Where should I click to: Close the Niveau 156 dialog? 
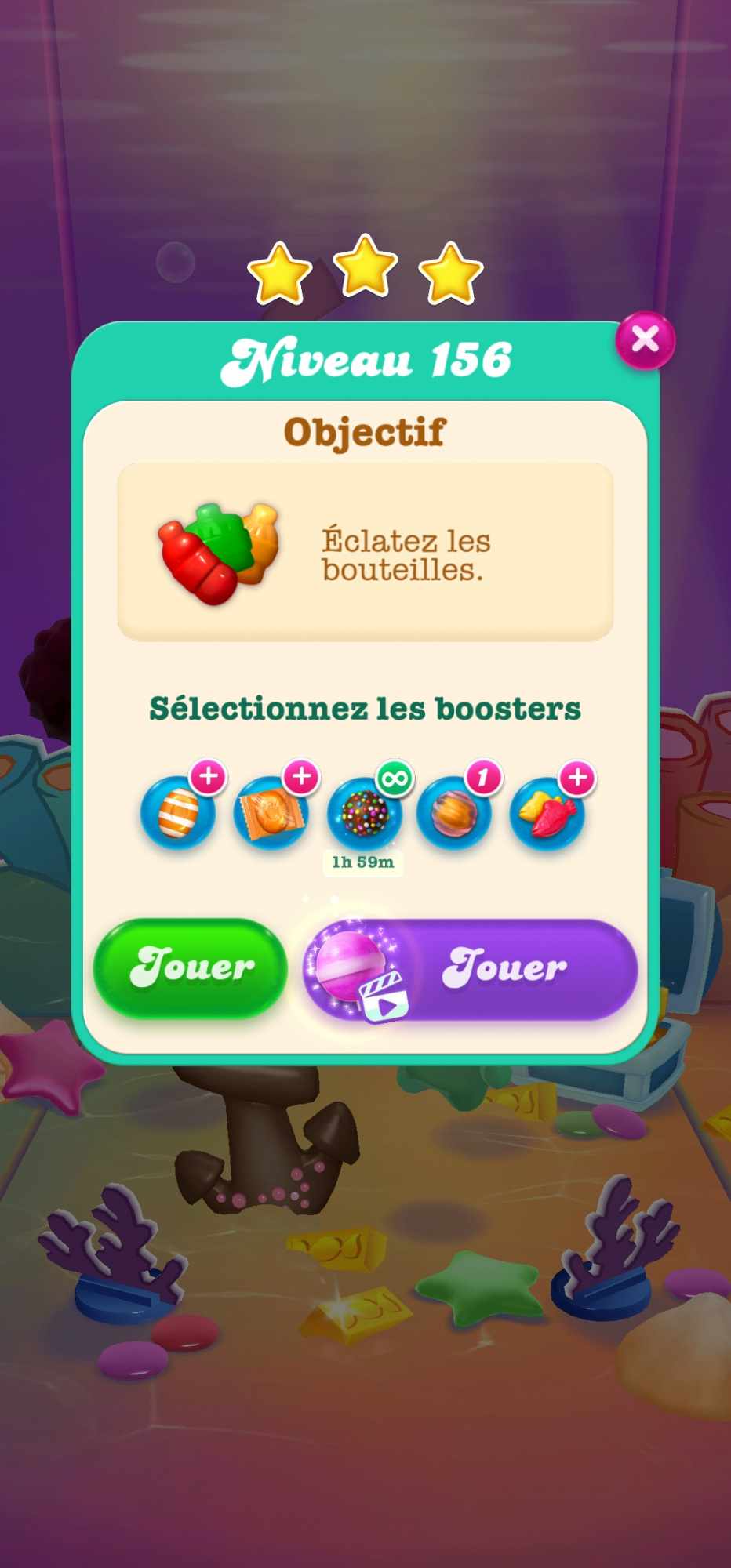[645, 340]
